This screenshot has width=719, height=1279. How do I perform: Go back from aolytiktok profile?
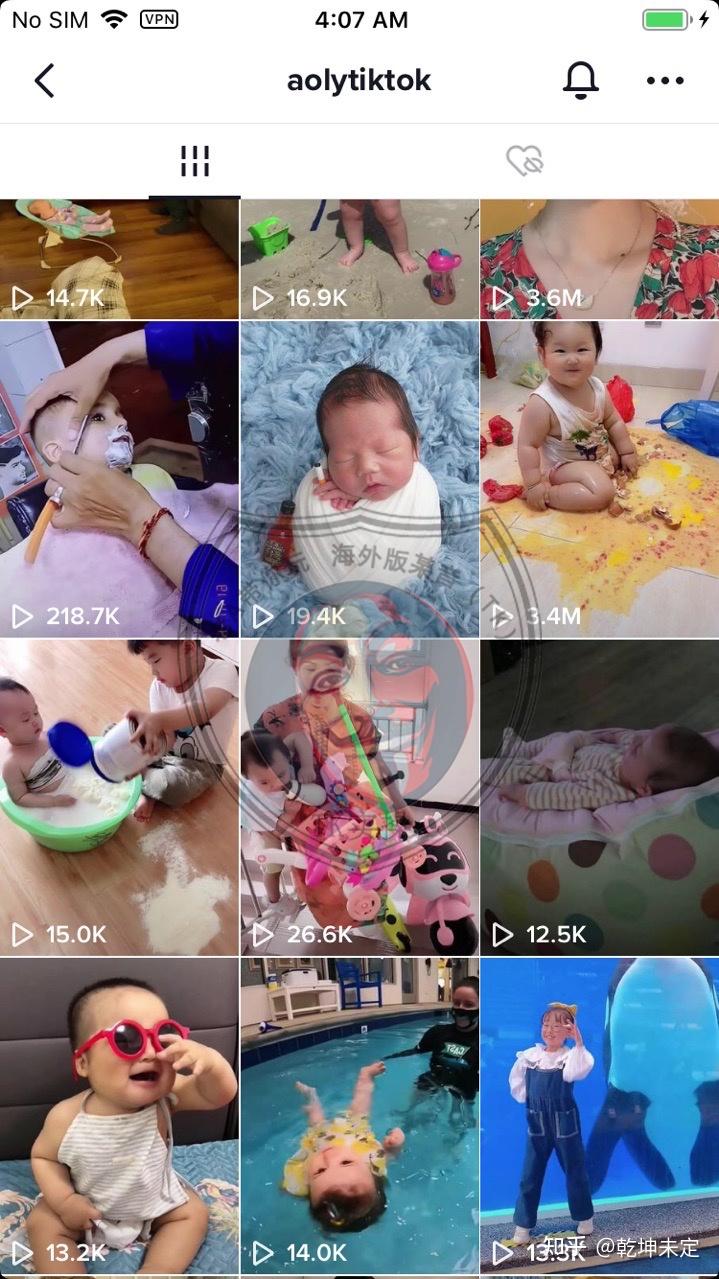click(44, 81)
